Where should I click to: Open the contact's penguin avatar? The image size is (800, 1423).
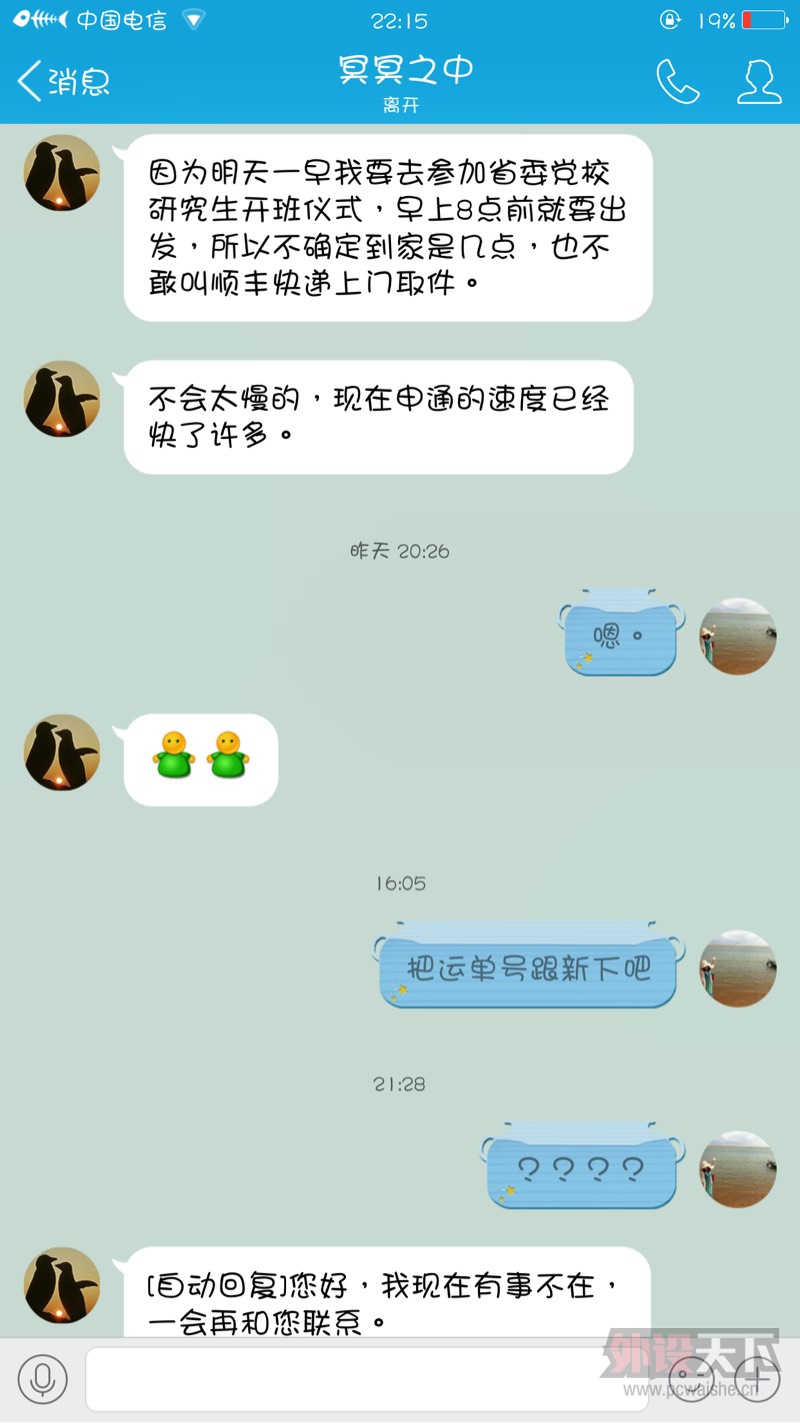[62, 173]
